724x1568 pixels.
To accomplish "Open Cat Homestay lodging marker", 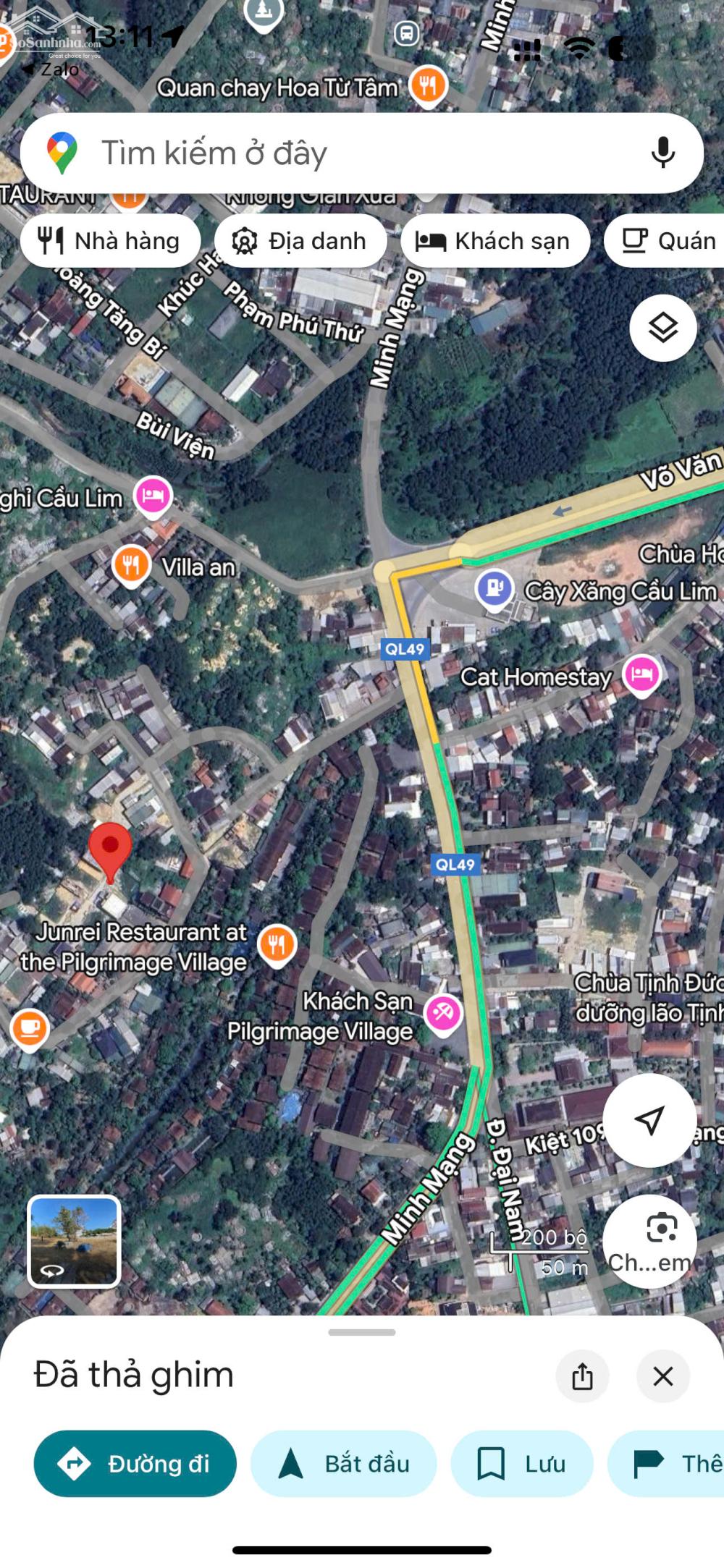I will (641, 674).
